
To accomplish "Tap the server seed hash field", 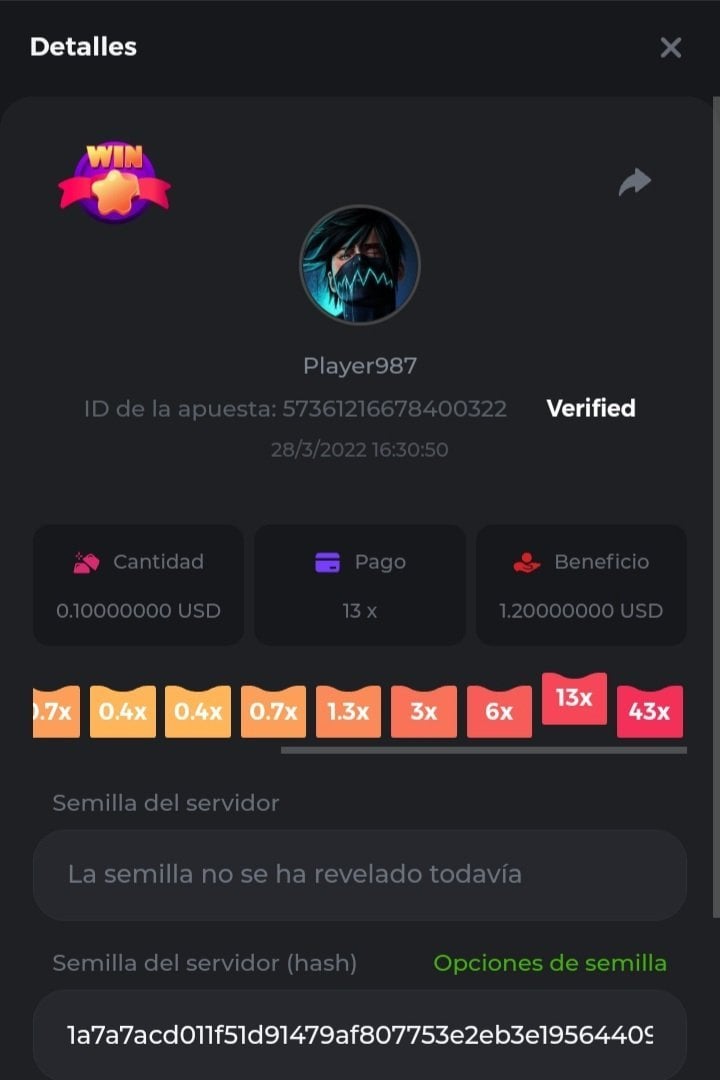I will tap(360, 1034).
